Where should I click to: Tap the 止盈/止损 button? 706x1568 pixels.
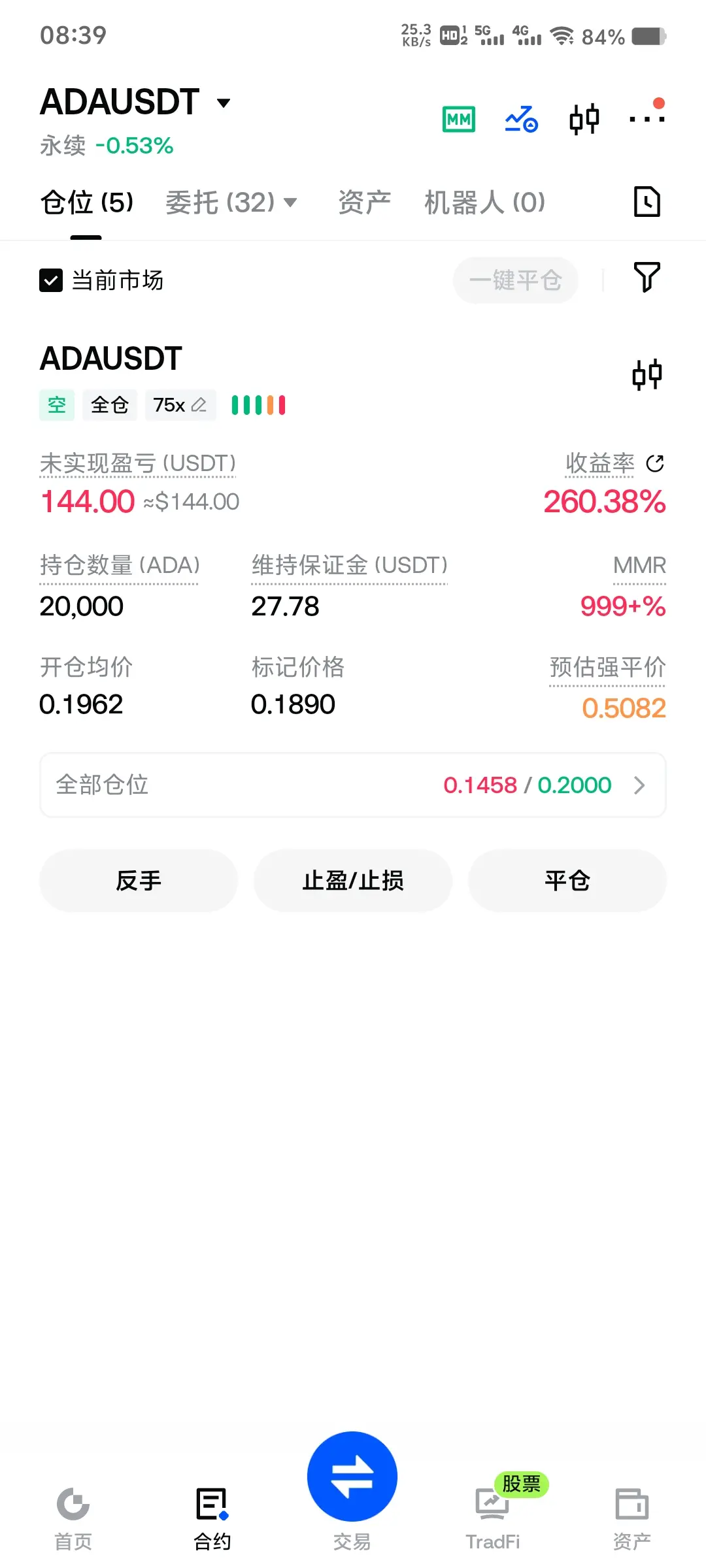point(353,881)
